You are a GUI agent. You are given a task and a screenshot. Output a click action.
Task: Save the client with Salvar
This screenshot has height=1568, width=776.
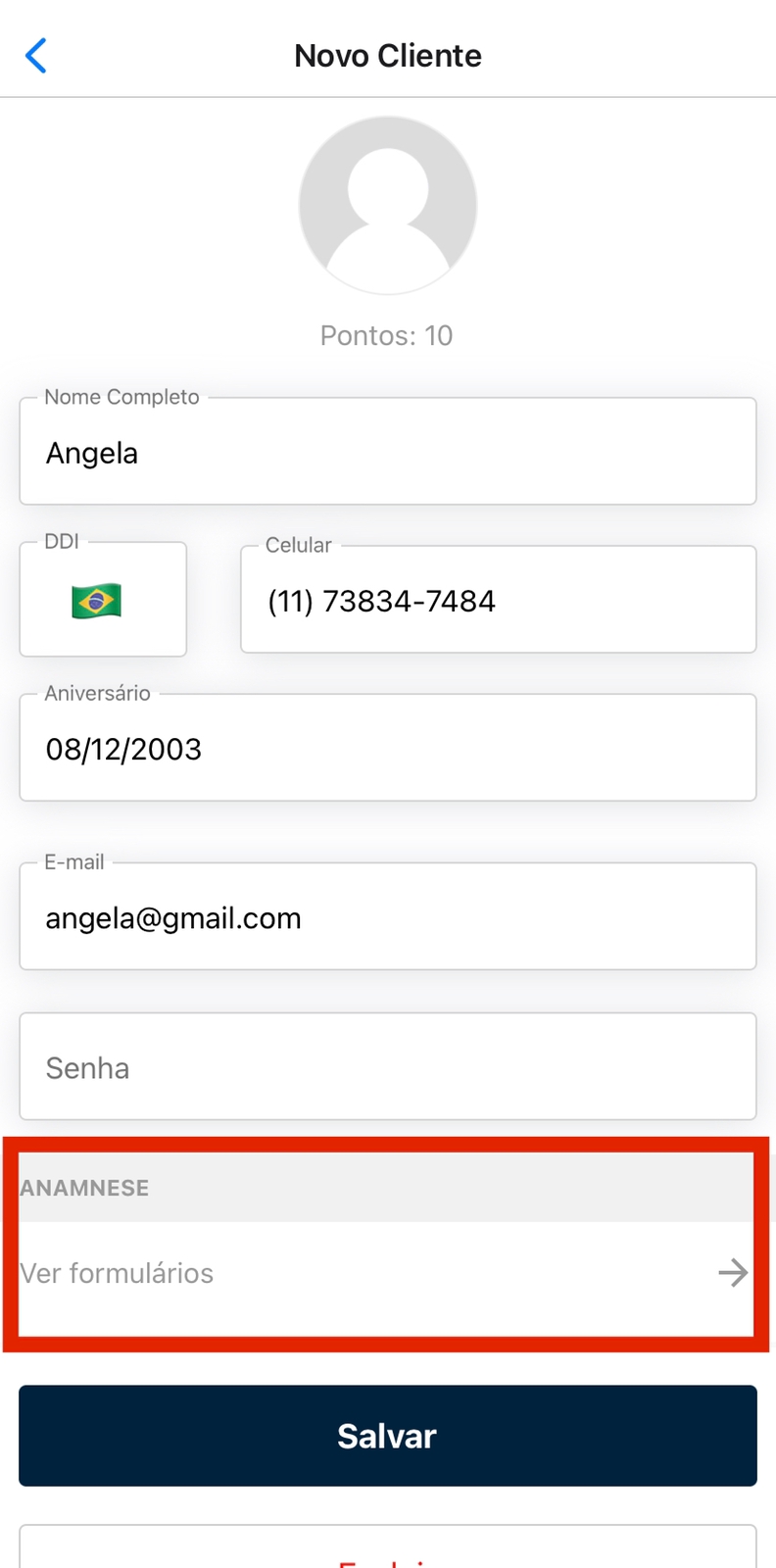tap(388, 1436)
